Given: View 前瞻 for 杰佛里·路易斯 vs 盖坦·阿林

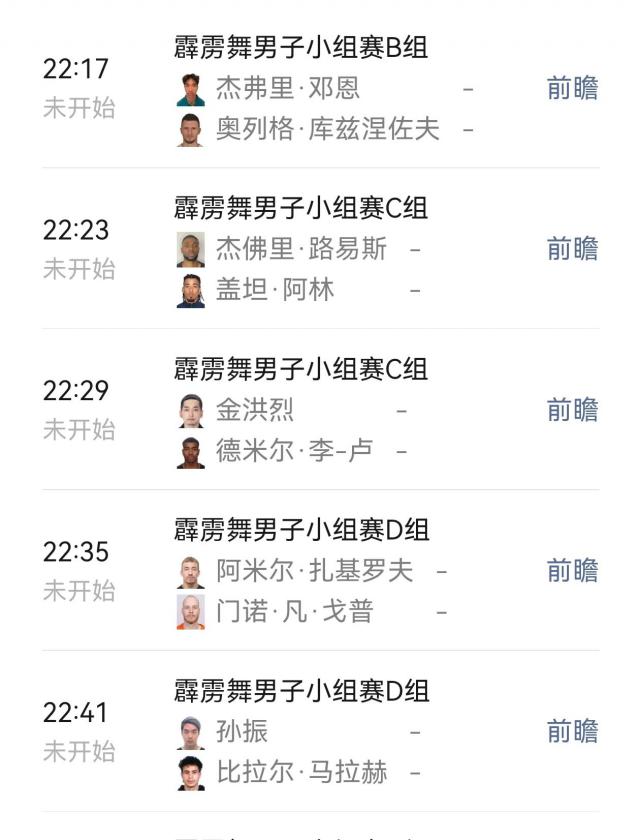Looking at the screenshot, I should tap(572, 248).
